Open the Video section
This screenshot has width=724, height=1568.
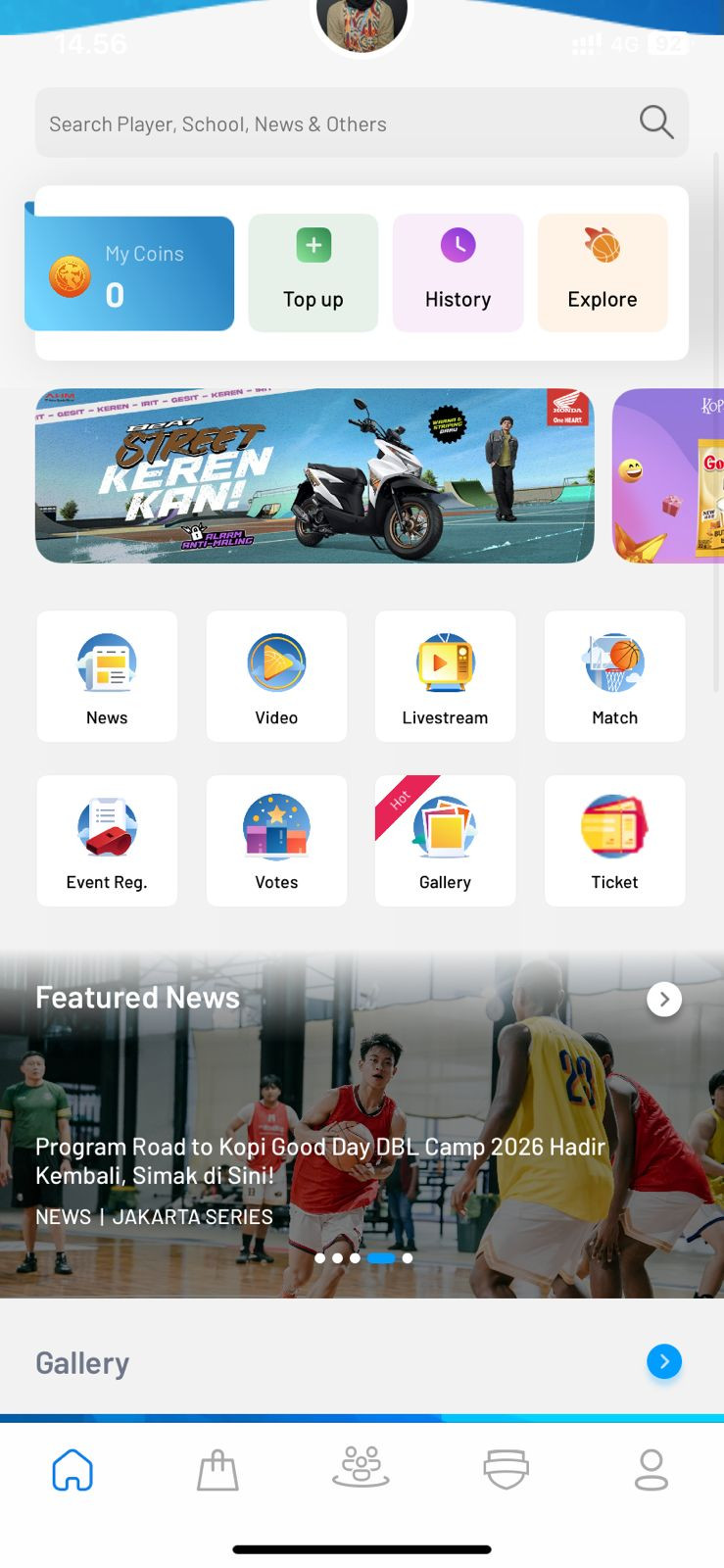click(x=276, y=676)
